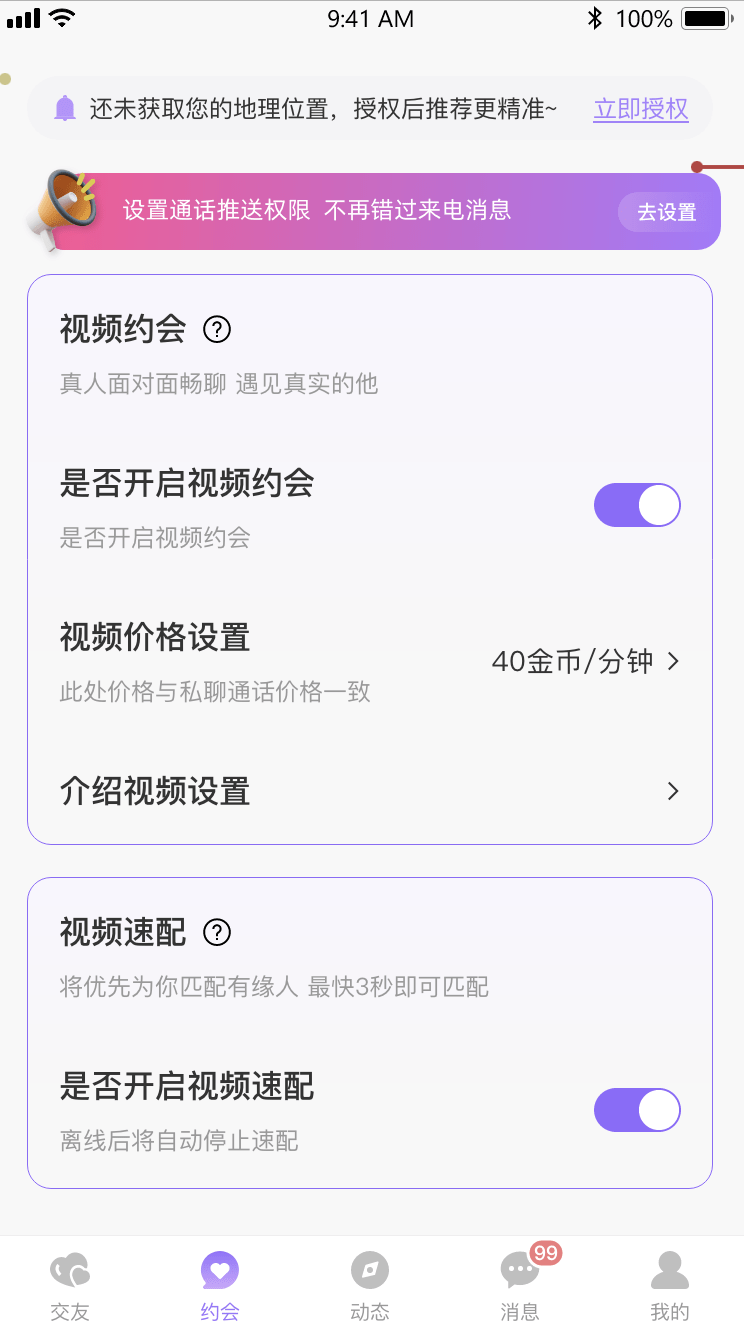Disable the 是否开启视频速配 switch
The image size is (744, 1328).
pyautogui.click(x=637, y=1110)
